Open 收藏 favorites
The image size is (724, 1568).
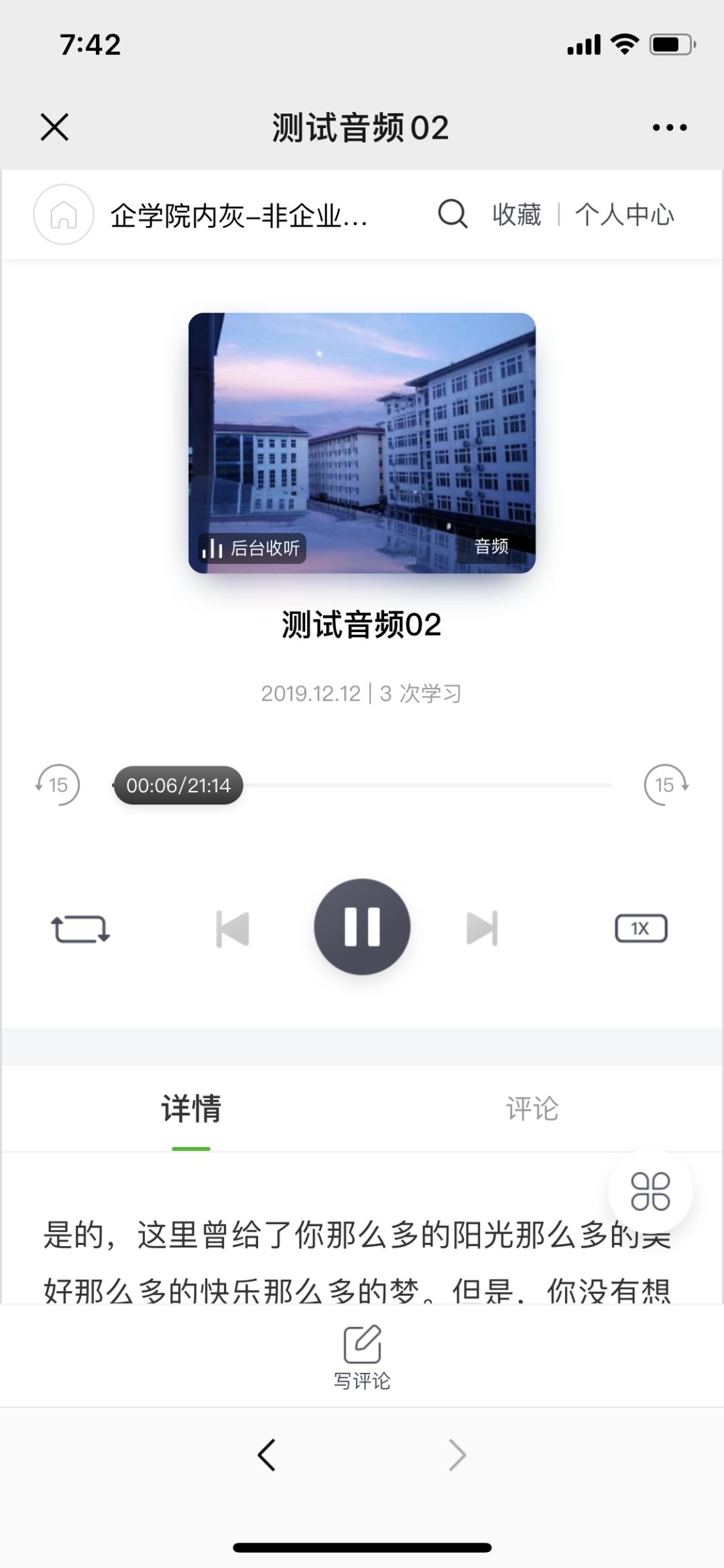click(516, 215)
